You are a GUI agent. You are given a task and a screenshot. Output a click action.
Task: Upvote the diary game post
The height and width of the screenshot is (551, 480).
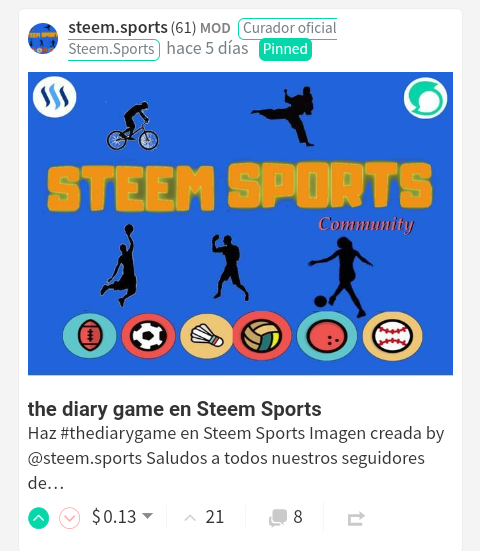[x=38, y=518]
